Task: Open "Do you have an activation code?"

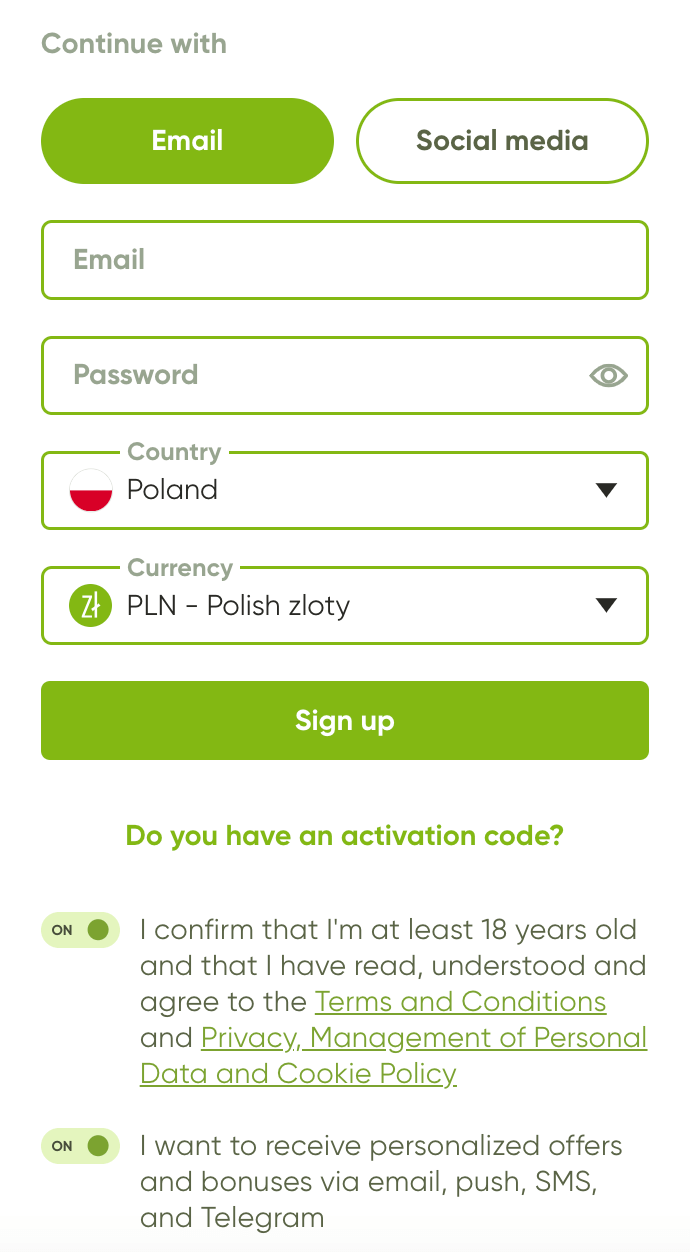Action: pyautogui.click(x=345, y=836)
